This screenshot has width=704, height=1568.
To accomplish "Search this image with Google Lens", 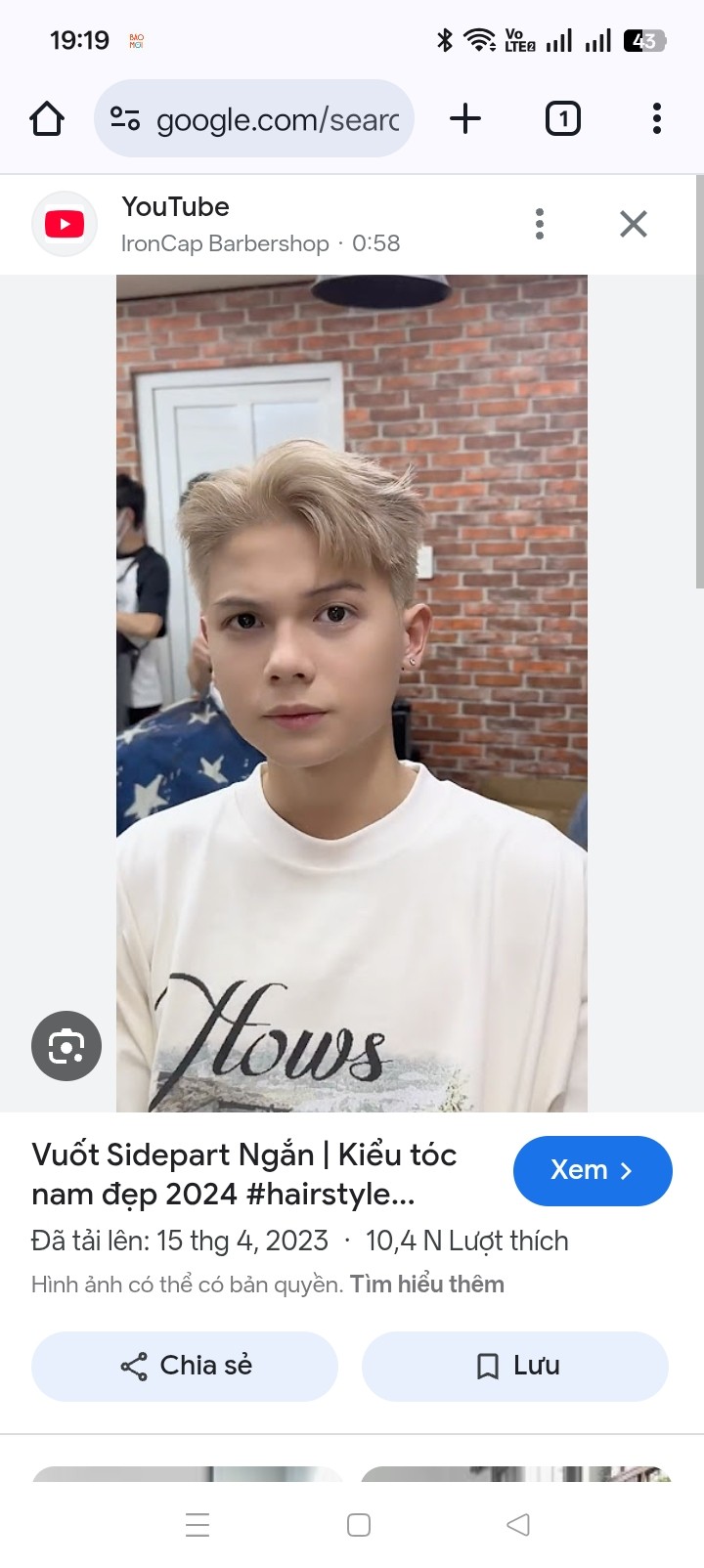I will [x=66, y=1046].
